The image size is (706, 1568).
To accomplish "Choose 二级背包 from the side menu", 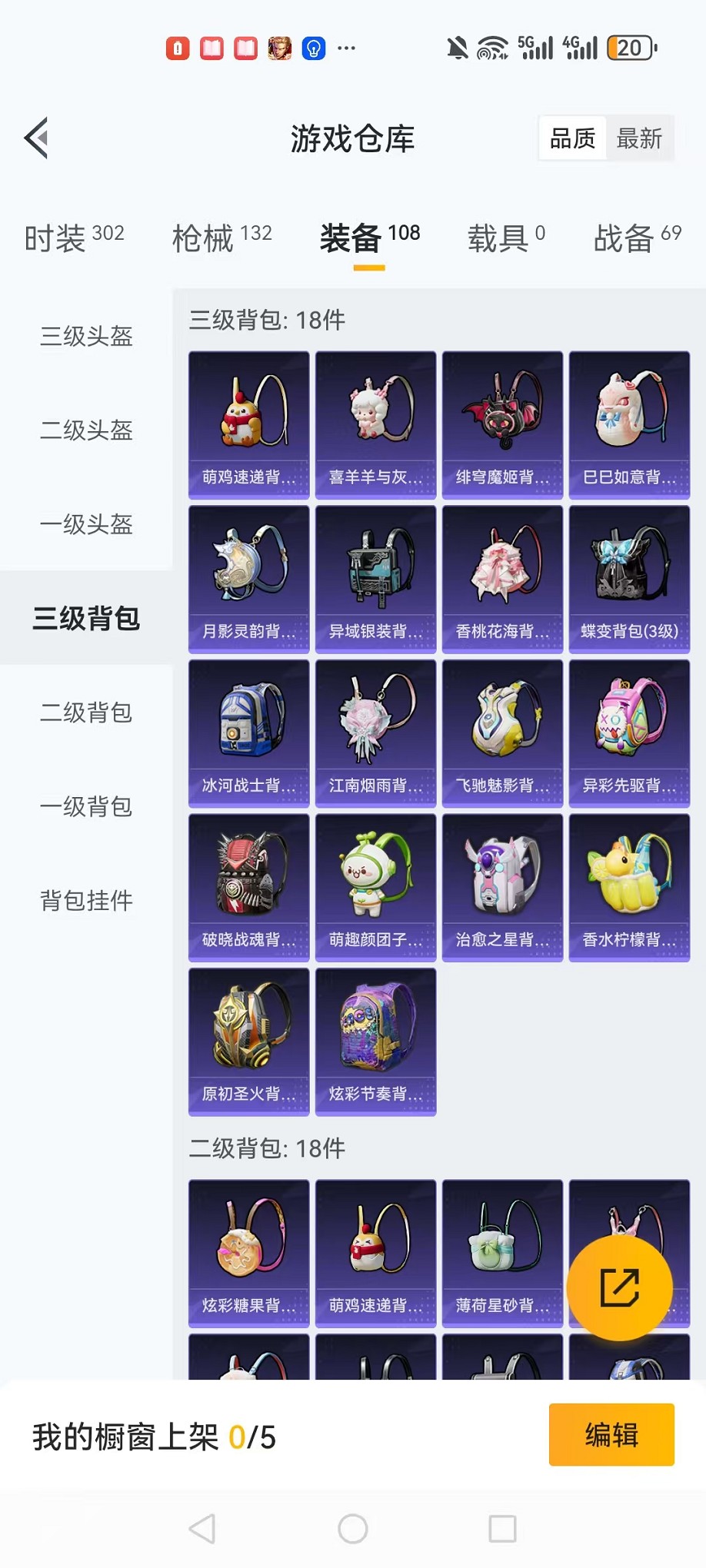I will 86,713.
